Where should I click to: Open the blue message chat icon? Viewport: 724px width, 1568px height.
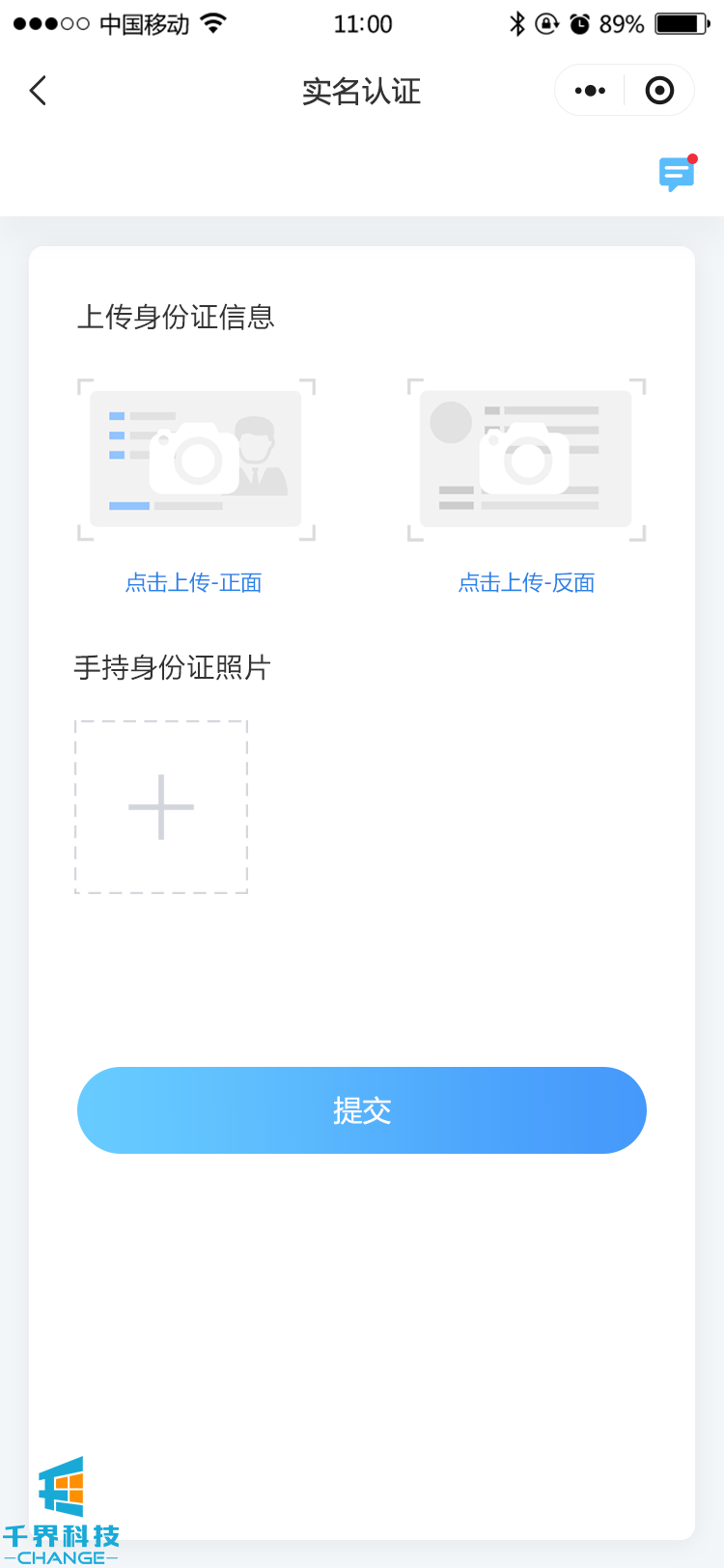676,174
